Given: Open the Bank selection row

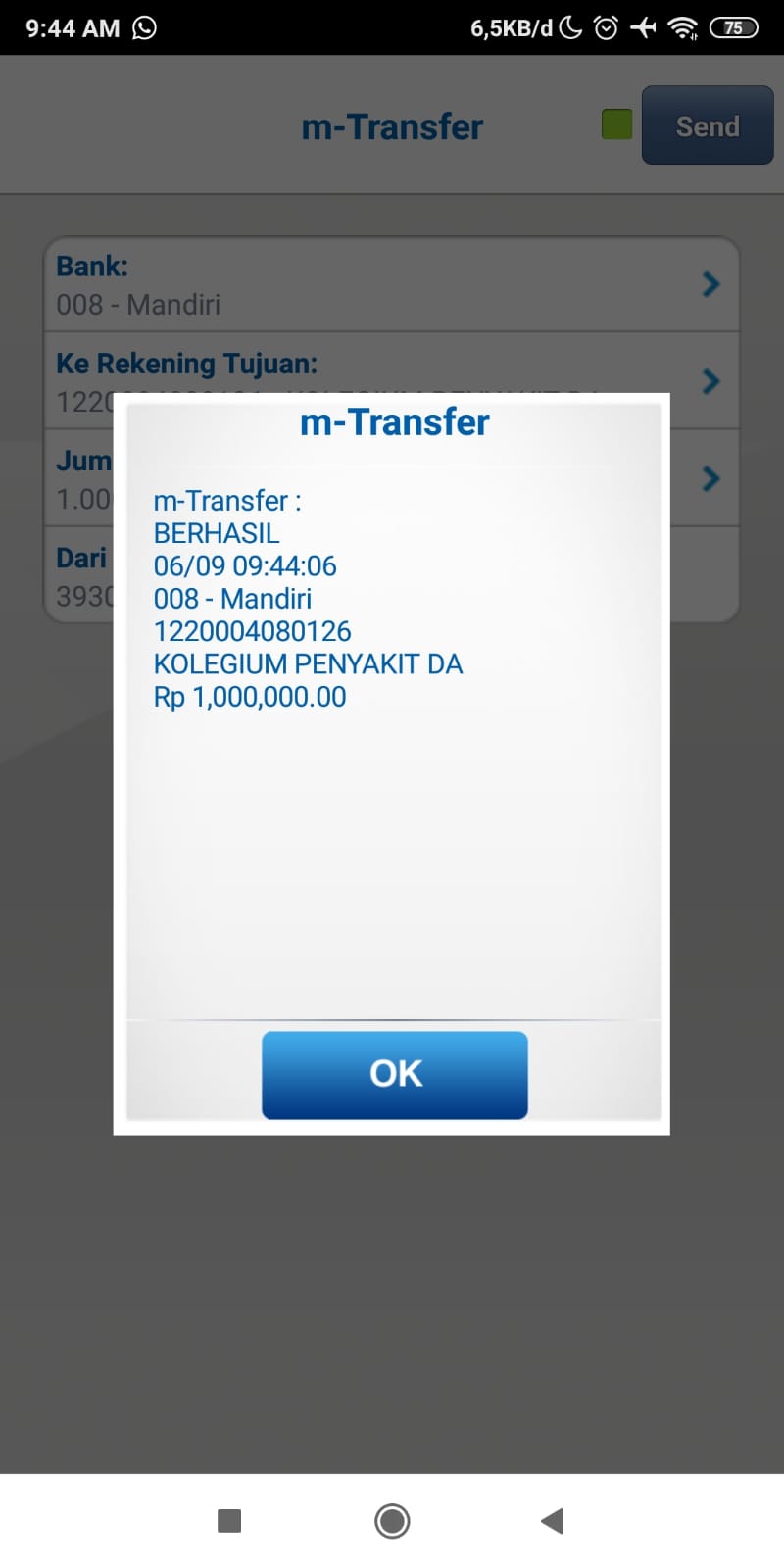Looking at the screenshot, I should point(392,285).
